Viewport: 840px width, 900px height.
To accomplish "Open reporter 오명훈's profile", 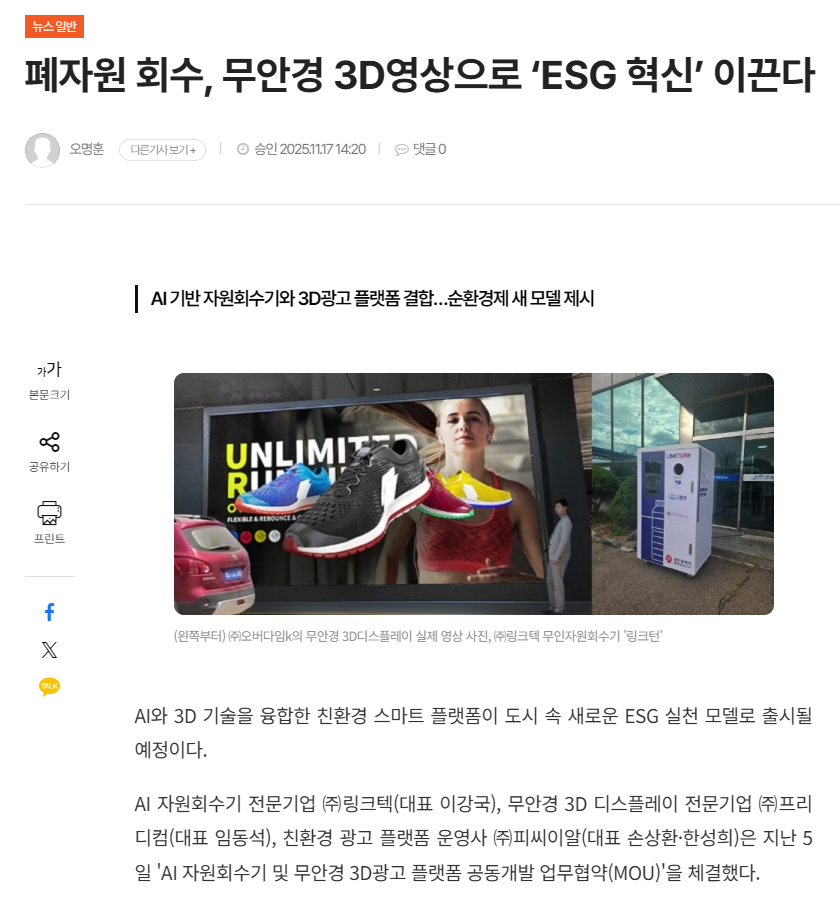I will click(86, 150).
